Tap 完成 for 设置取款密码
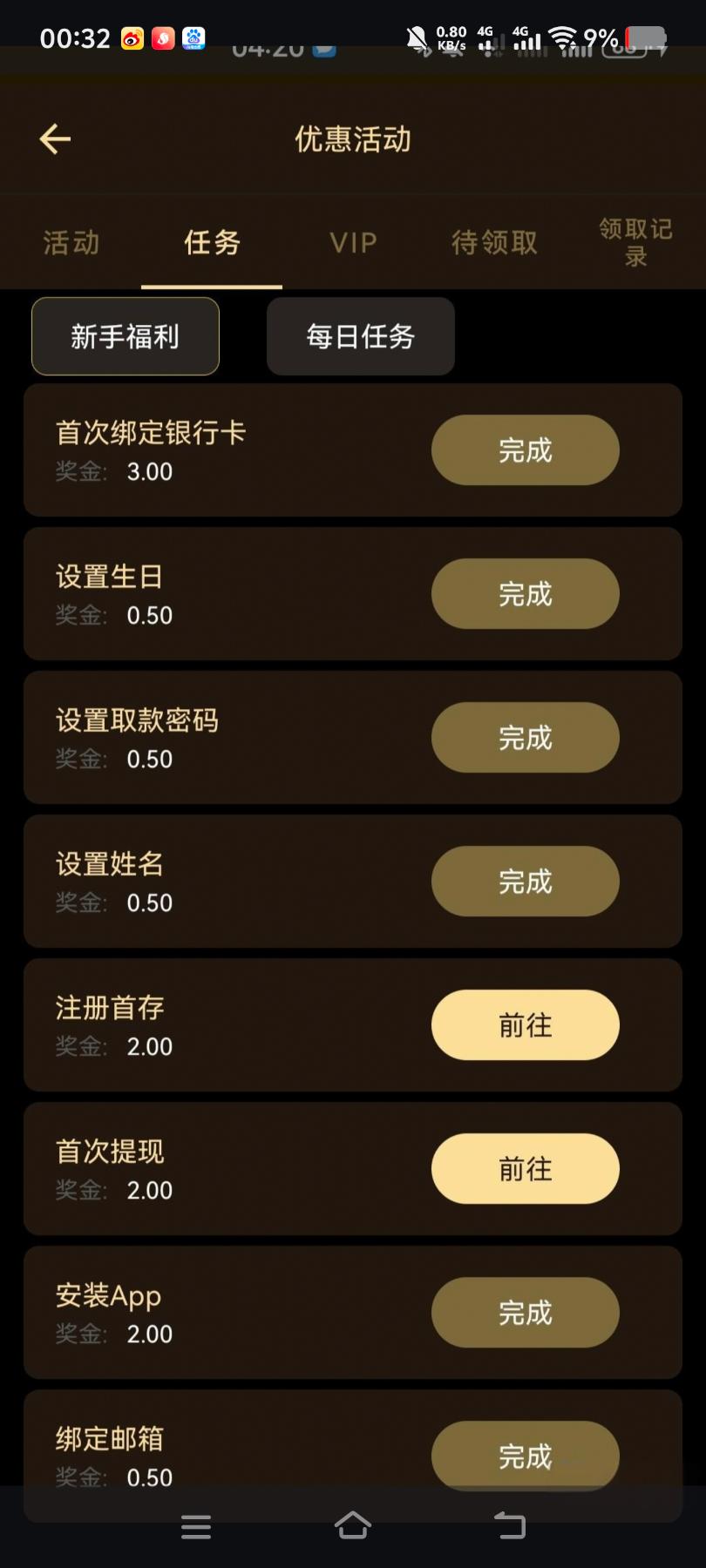The width and height of the screenshot is (706, 1568). [x=526, y=737]
